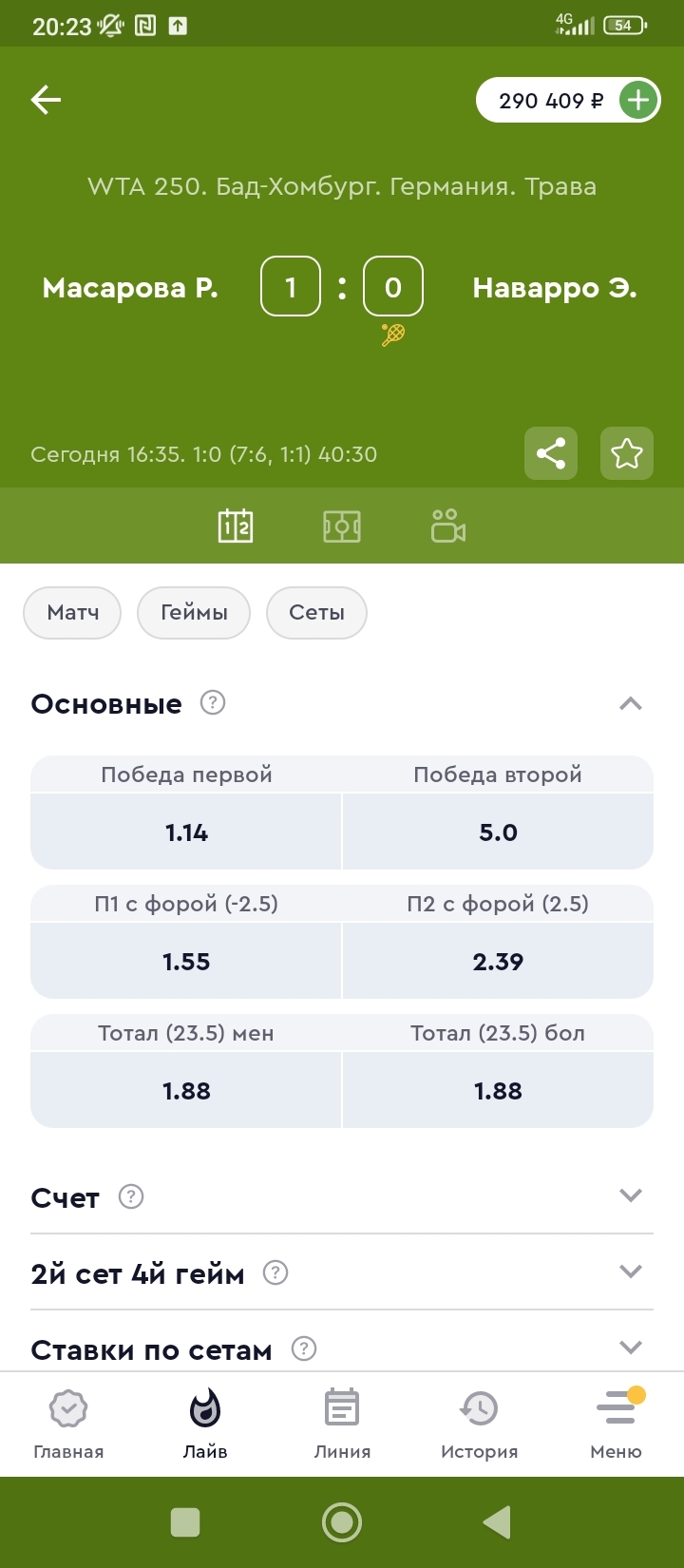The height and width of the screenshot is (1568, 684).
Task: Tap the green plus to top up the balance
Action: click(637, 100)
